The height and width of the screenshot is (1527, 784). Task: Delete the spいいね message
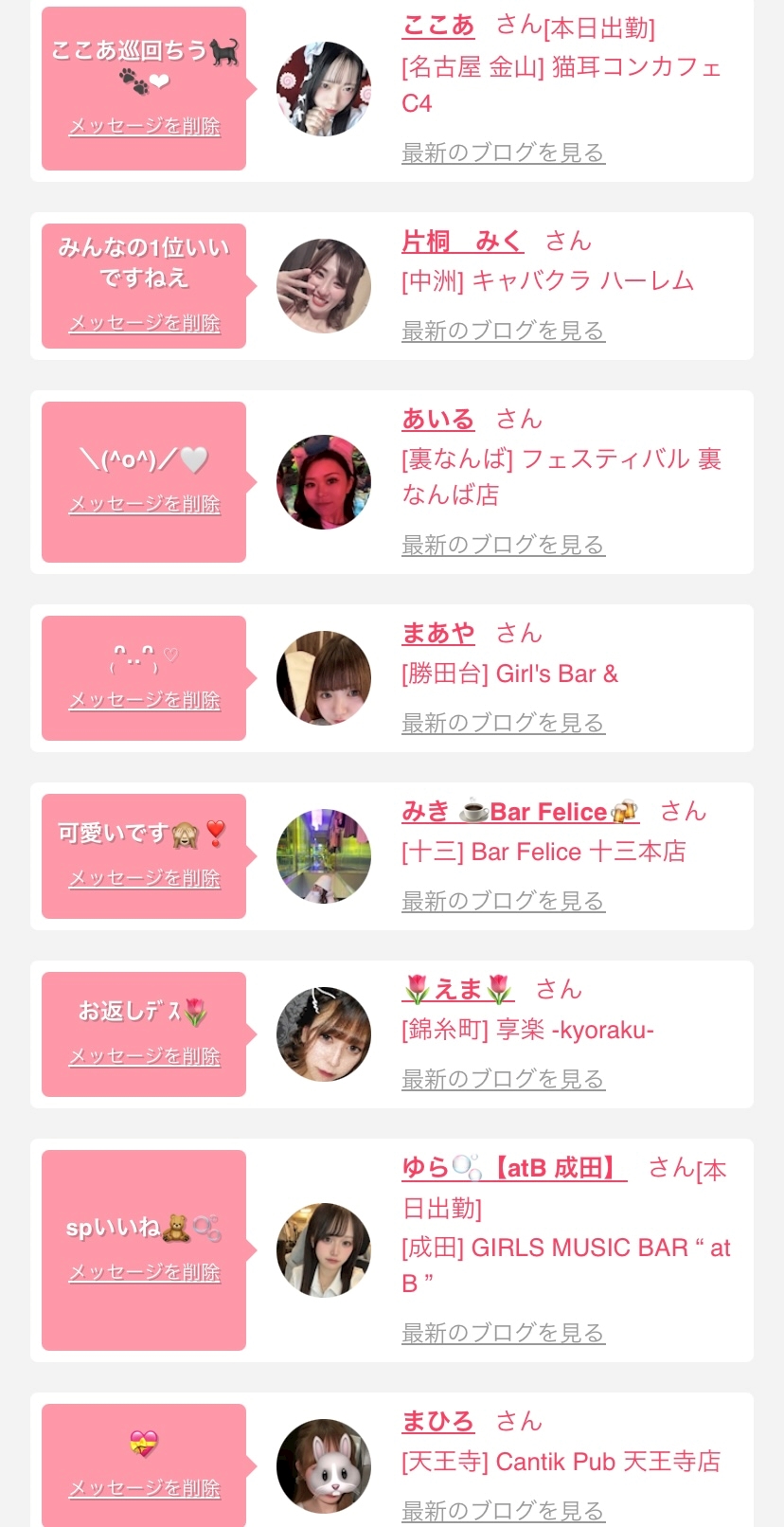(x=144, y=1273)
